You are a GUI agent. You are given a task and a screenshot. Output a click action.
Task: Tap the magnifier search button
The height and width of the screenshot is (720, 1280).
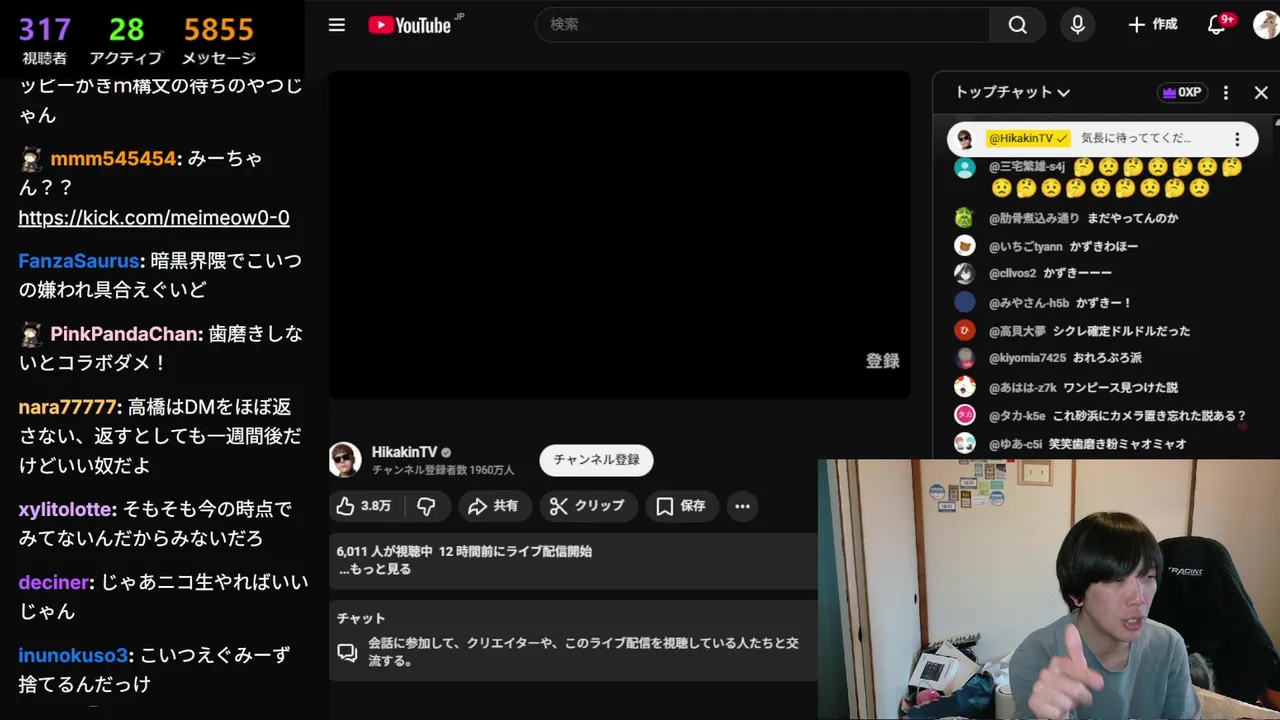point(1017,25)
